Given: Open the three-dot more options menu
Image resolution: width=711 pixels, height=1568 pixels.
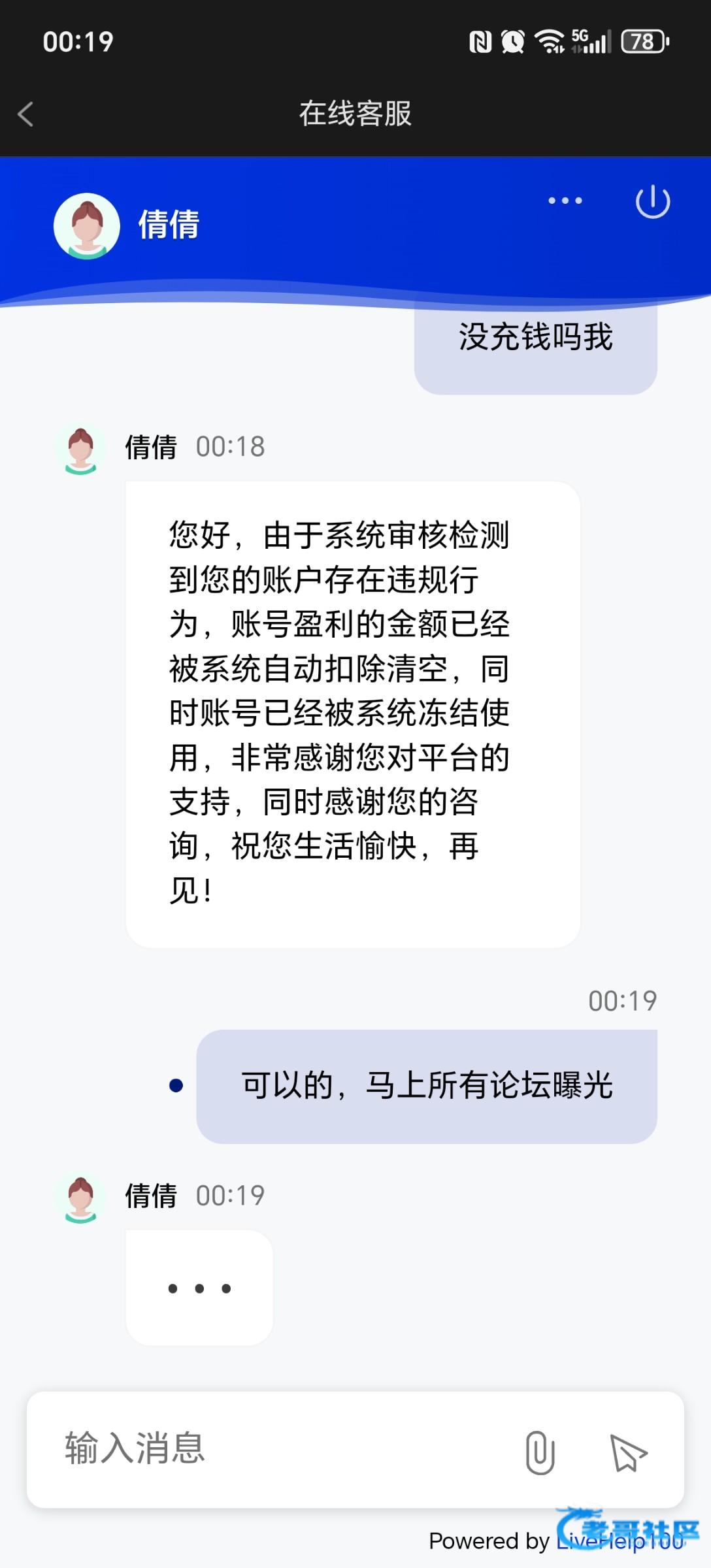Looking at the screenshot, I should click(565, 201).
